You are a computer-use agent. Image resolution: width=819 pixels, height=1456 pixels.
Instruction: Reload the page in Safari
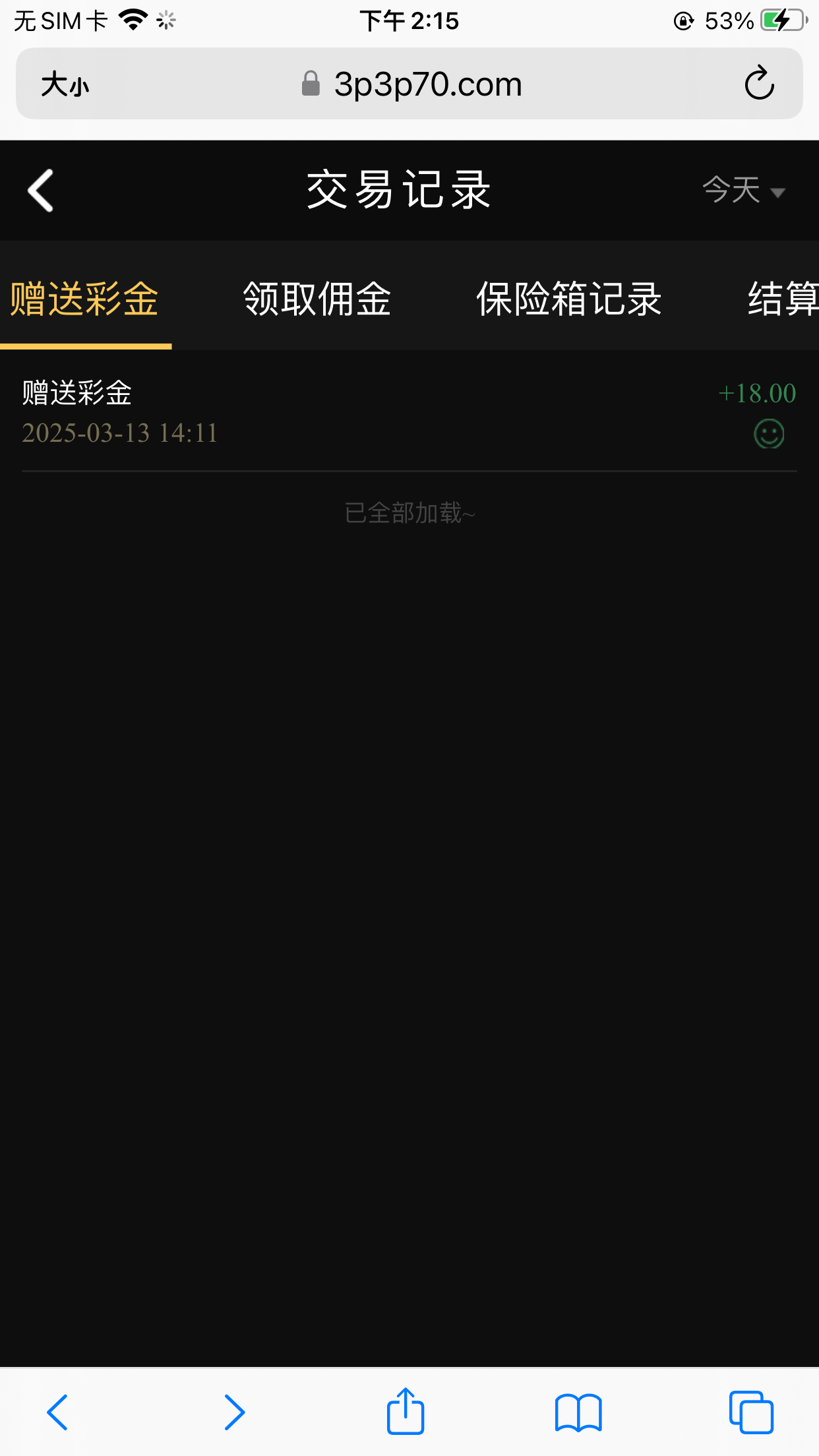pos(759,84)
